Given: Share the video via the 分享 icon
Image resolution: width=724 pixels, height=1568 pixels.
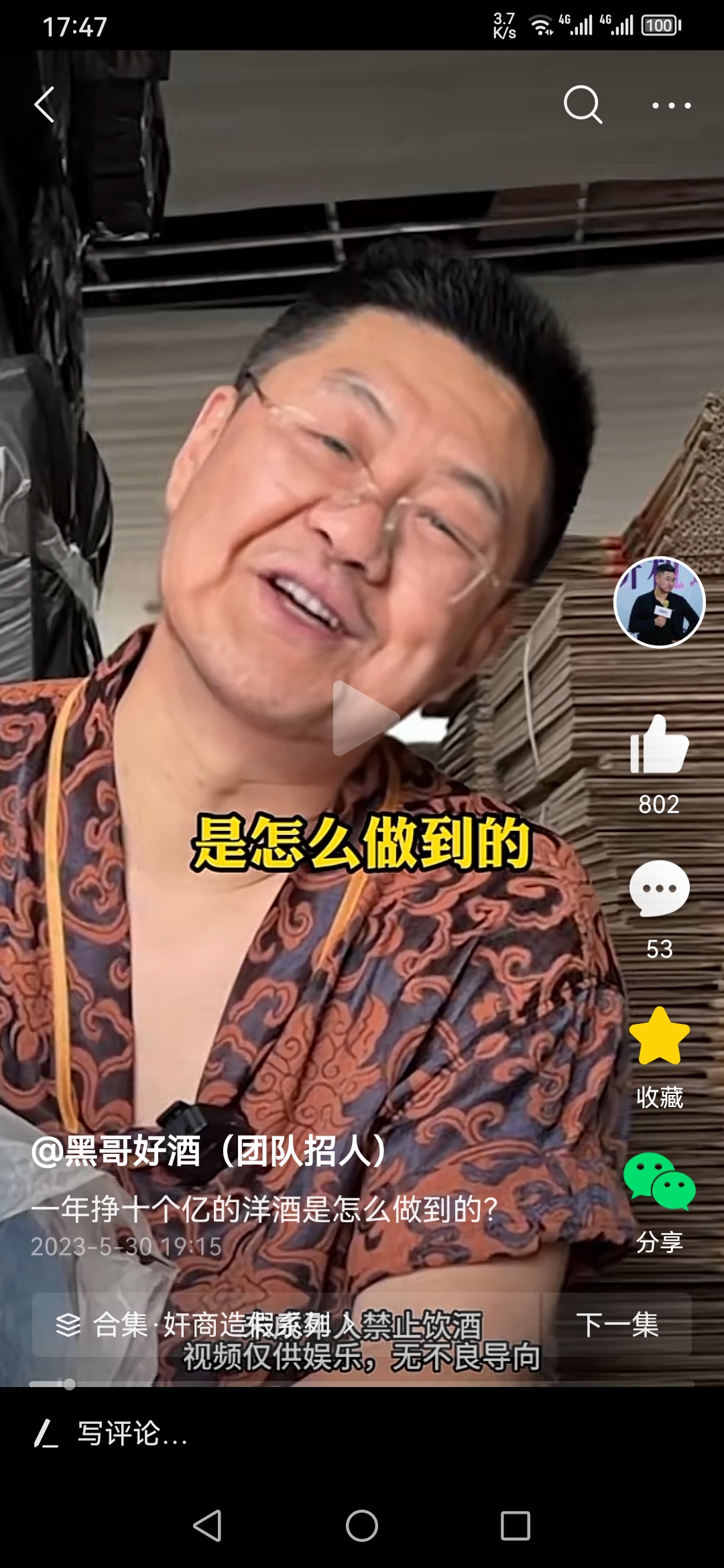Looking at the screenshot, I should point(659,1181).
